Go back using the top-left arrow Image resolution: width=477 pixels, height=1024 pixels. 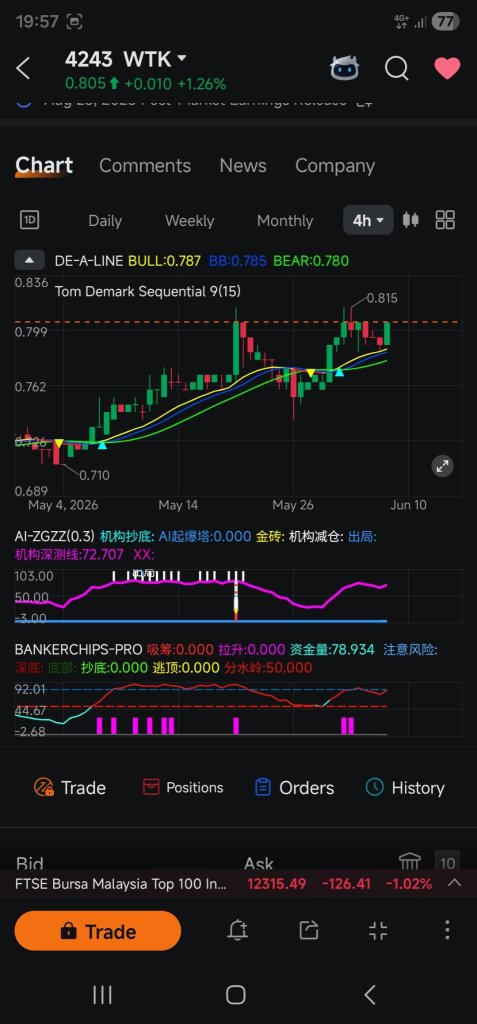tap(23, 68)
